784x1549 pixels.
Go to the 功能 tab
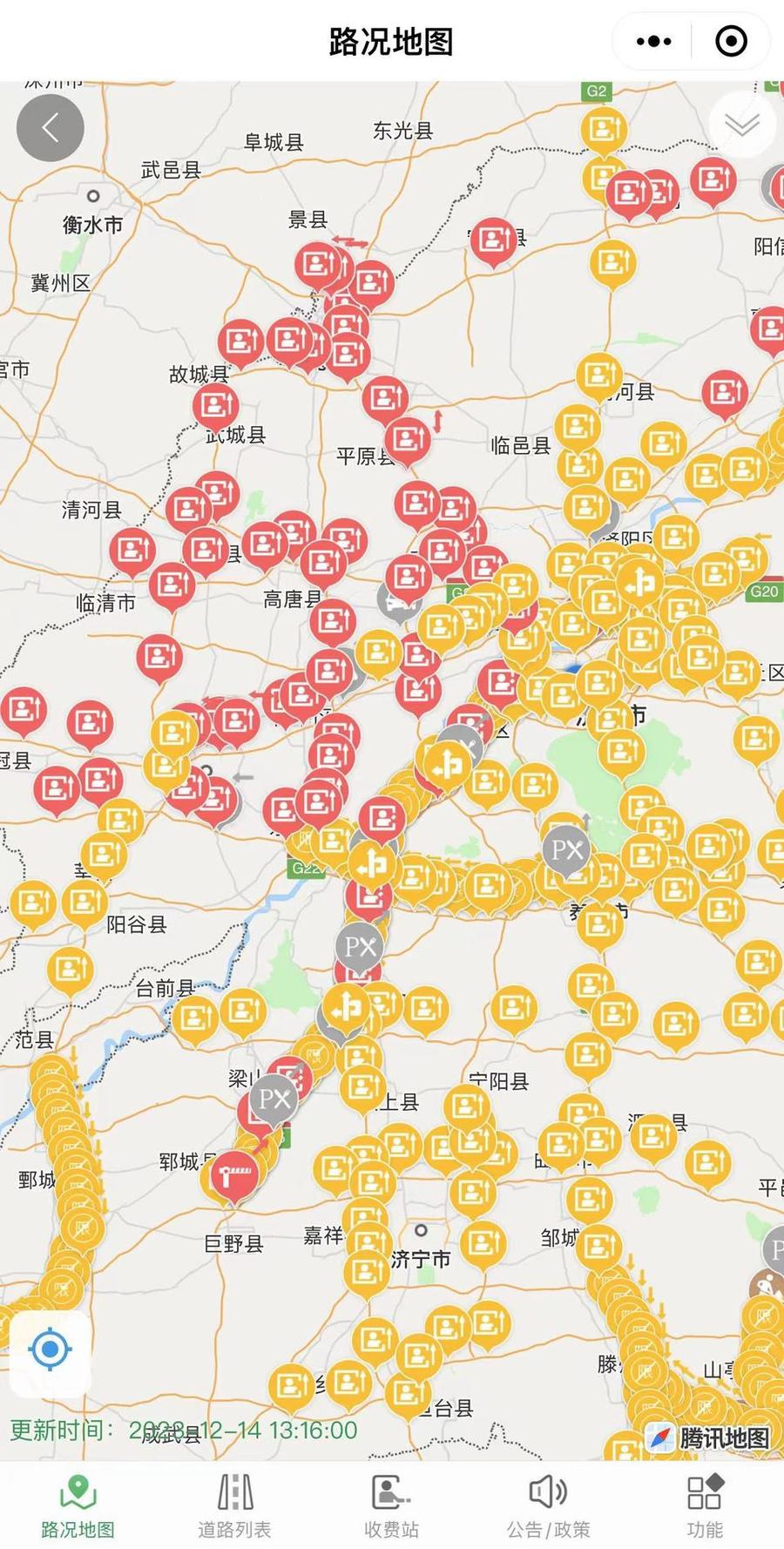tap(705, 1505)
